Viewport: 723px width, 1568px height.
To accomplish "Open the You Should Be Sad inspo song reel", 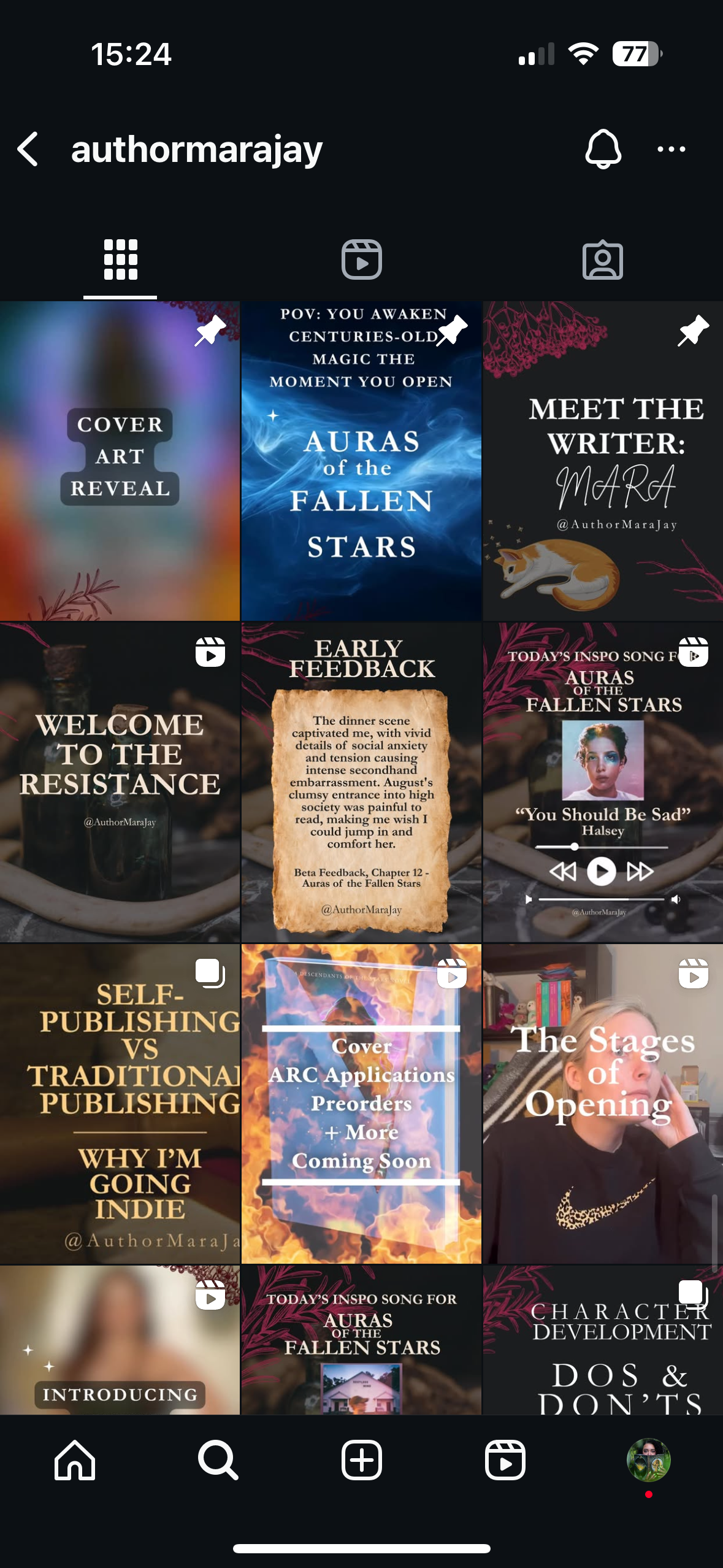I will [603, 782].
